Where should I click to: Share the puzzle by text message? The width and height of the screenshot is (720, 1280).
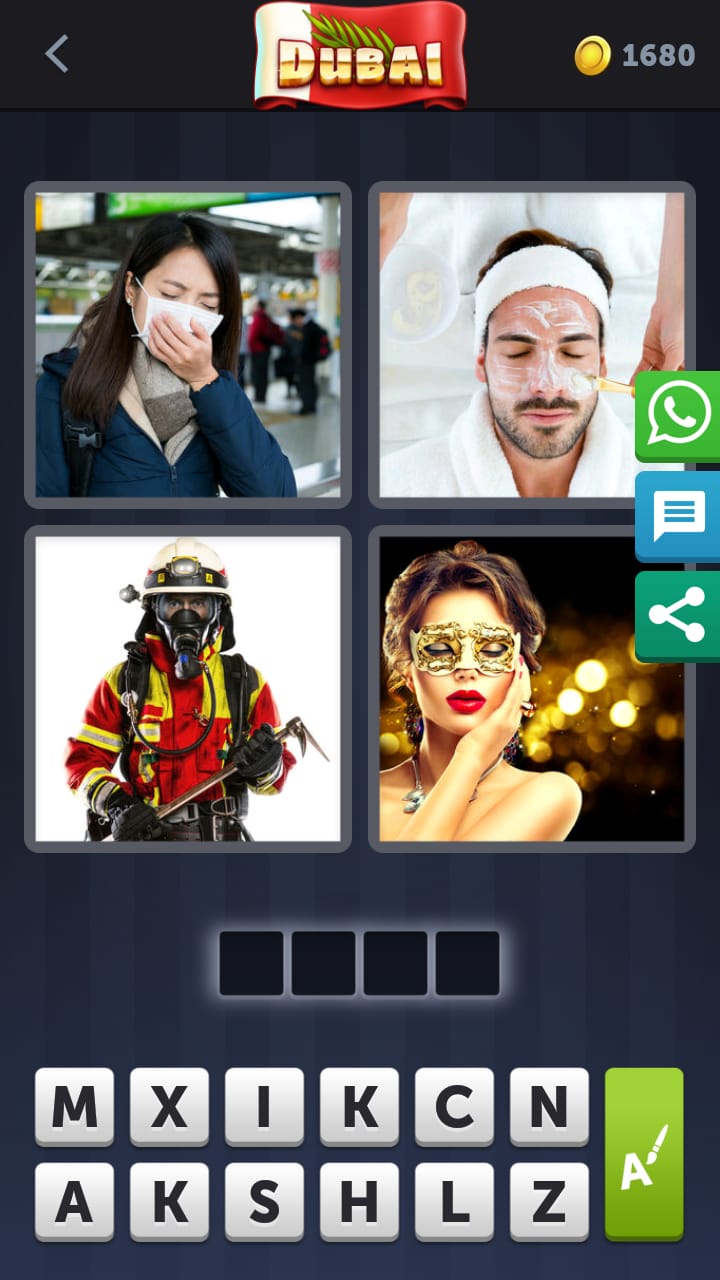click(x=678, y=516)
